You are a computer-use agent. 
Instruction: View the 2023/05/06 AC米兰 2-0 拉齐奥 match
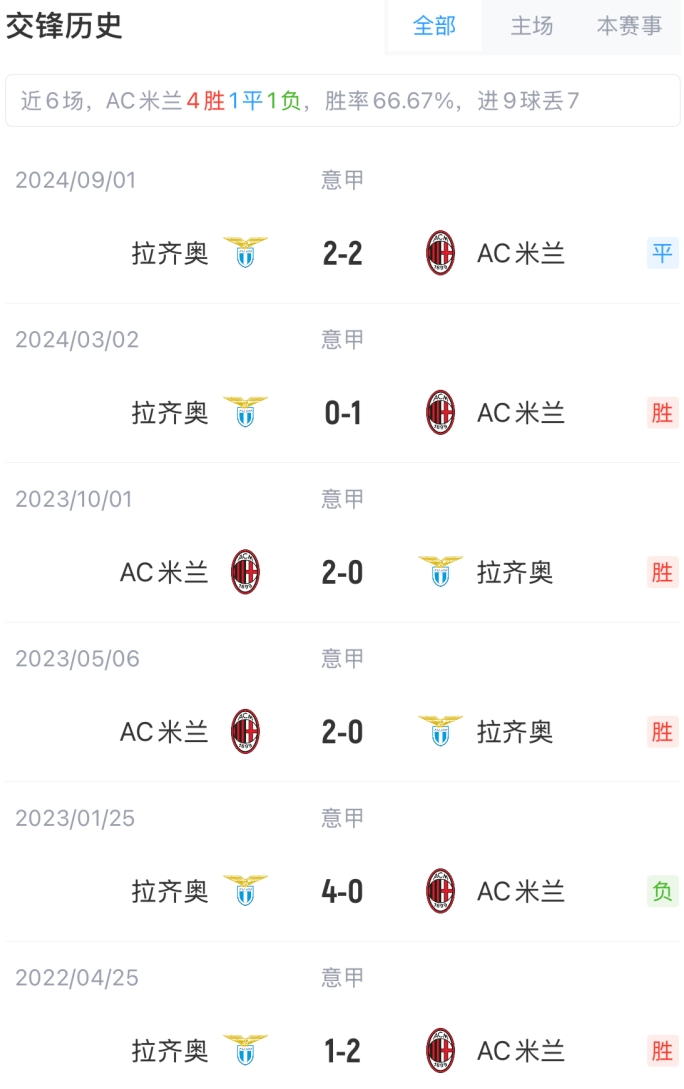click(342, 732)
